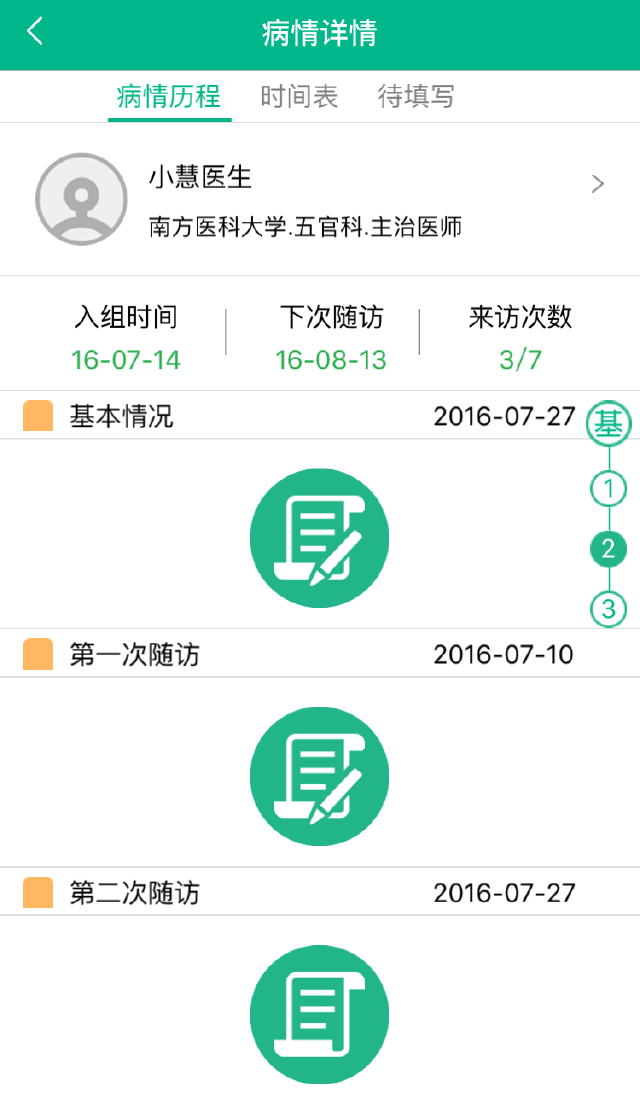Open the form icon under 基本情况

pyautogui.click(x=319, y=538)
